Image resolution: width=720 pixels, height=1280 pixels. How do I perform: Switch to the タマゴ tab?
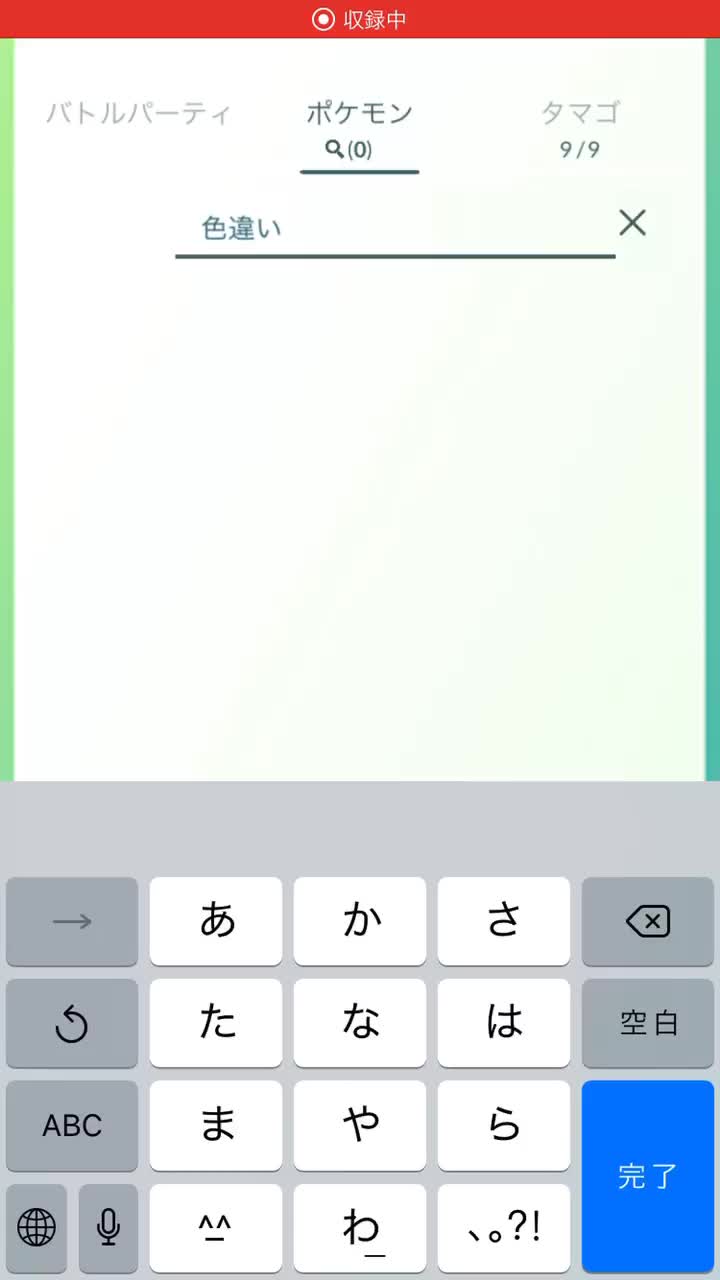[x=580, y=128]
